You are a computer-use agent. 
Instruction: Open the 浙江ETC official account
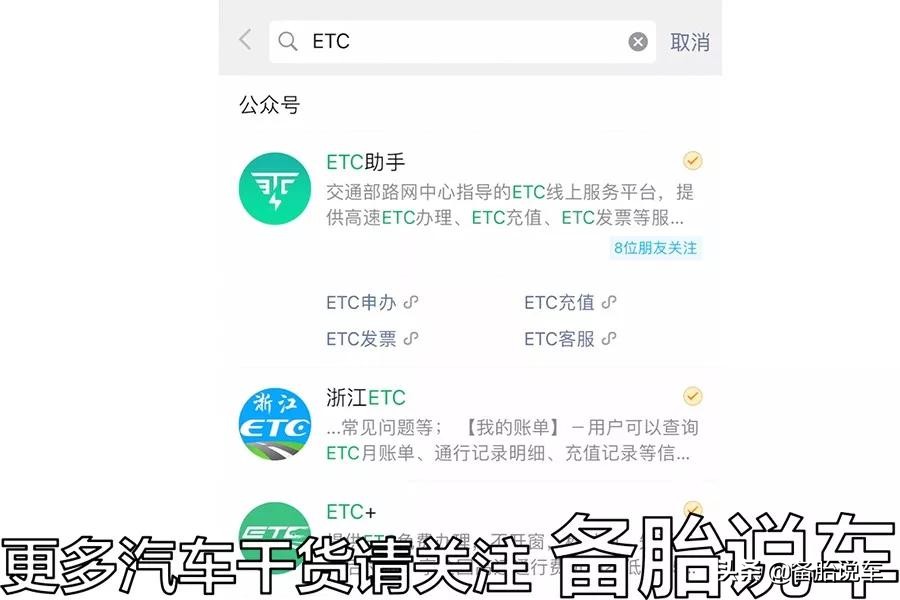[x=366, y=398]
